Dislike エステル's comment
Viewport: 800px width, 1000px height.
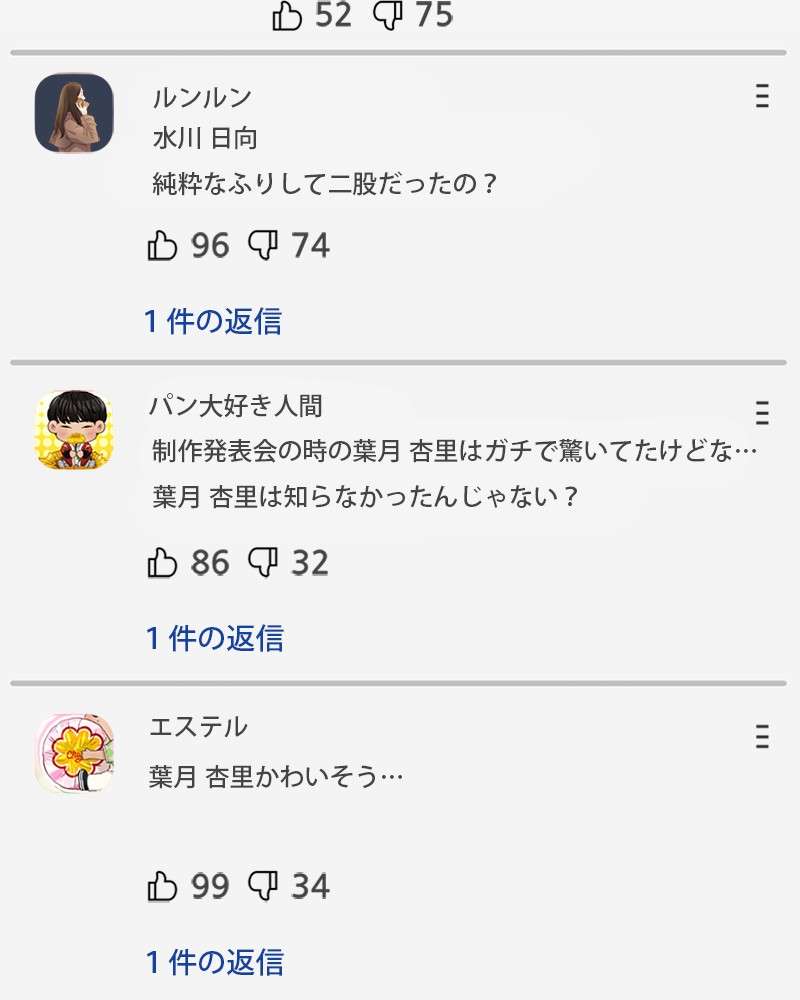click(x=263, y=886)
